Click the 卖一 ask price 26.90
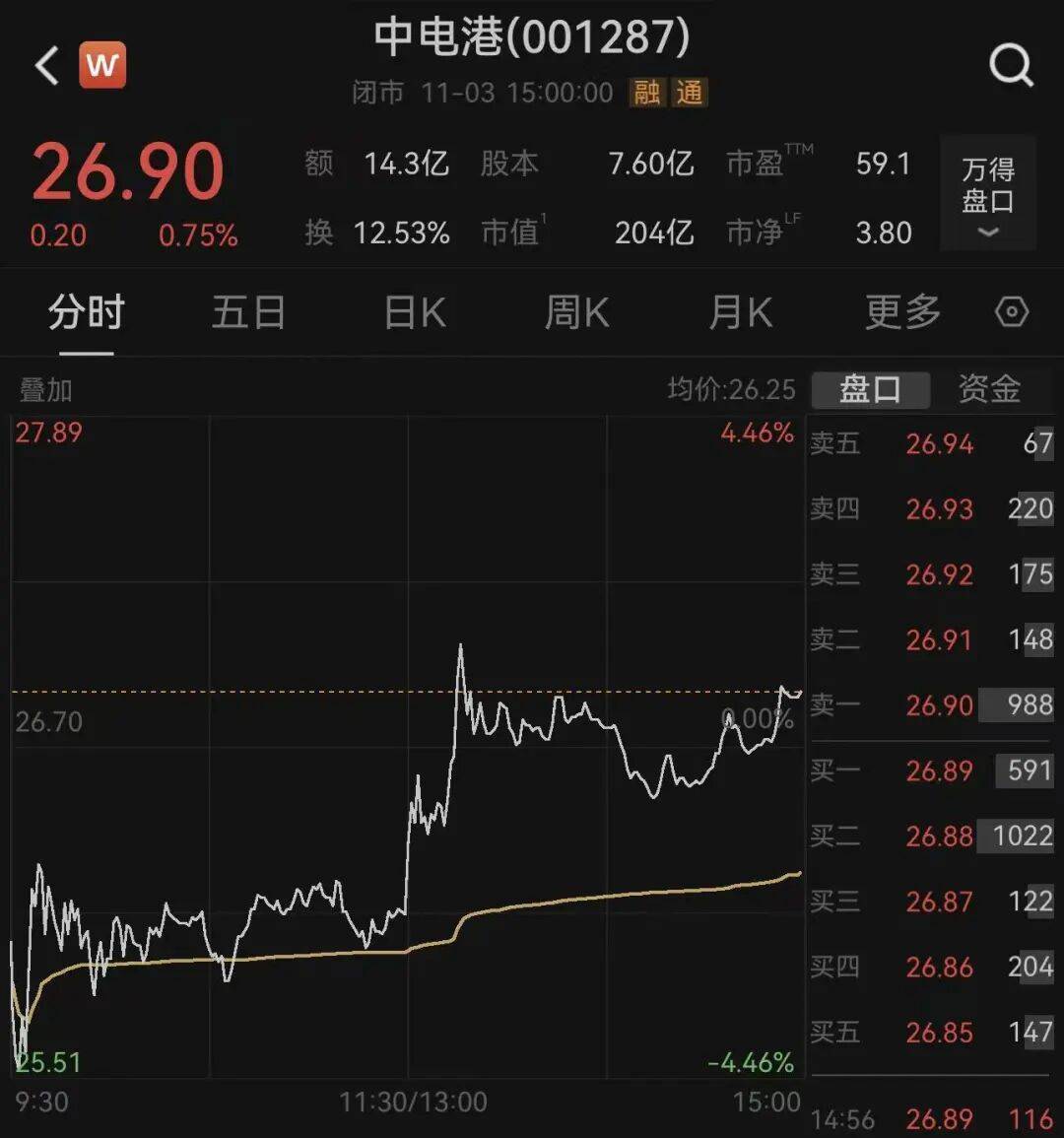Image resolution: width=1064 pixels, height=1138 pixels. click(938, 704)
